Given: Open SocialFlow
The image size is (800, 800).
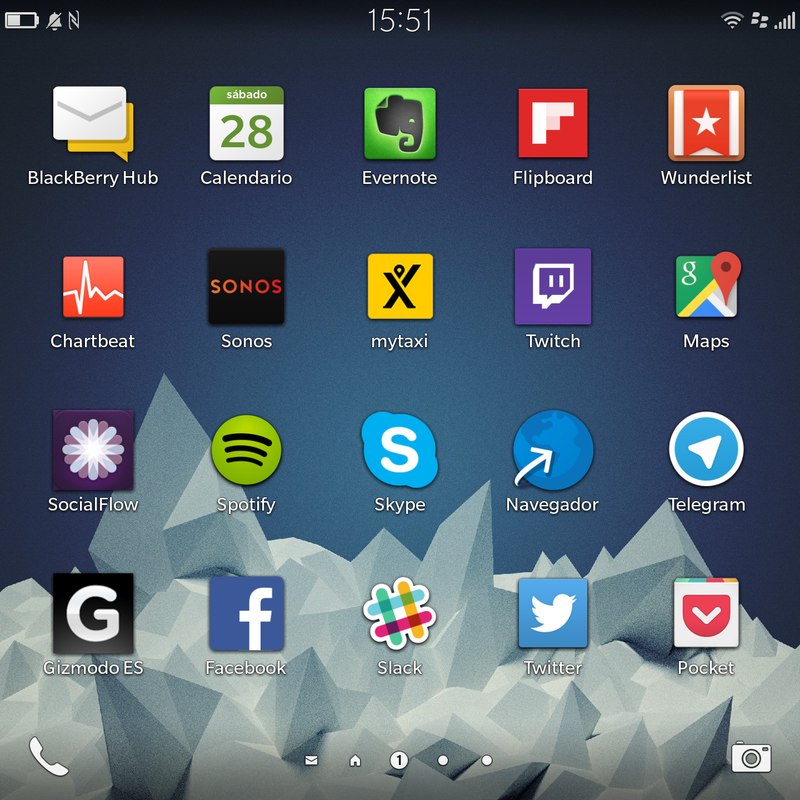Looking at the screenshot, I should tap(92, 450).
